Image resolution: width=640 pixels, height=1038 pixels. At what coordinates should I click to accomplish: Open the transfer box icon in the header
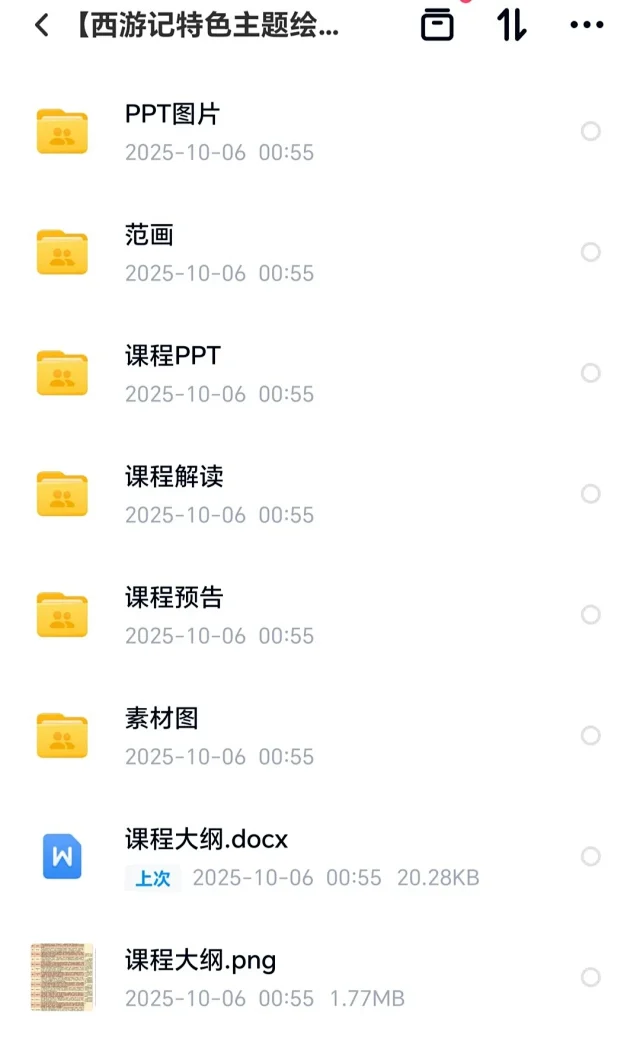(437, 25)
